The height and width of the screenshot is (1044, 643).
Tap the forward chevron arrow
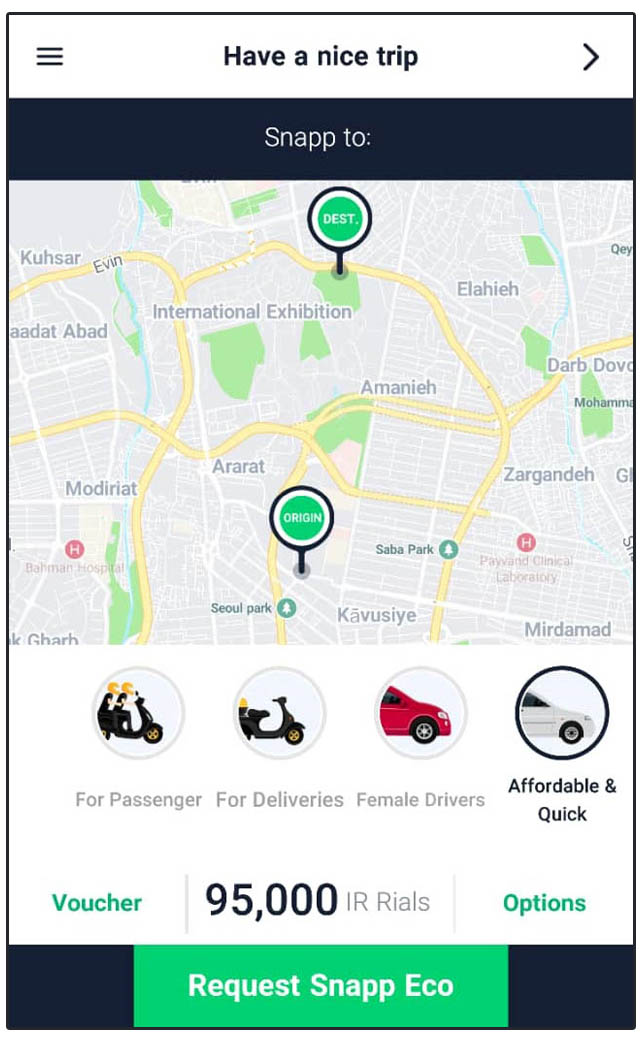tap(591, 57)
